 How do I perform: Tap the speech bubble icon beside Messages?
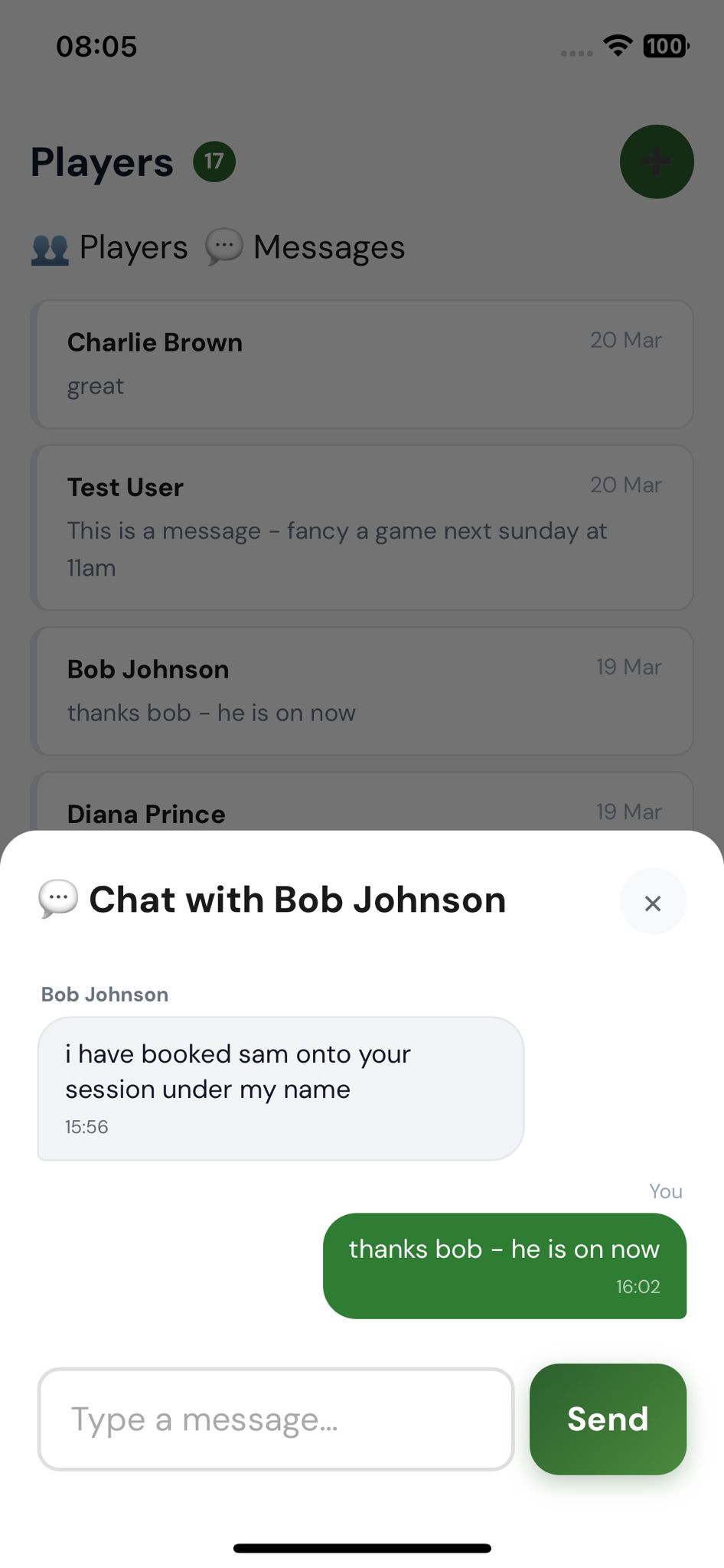pos(223,247)
